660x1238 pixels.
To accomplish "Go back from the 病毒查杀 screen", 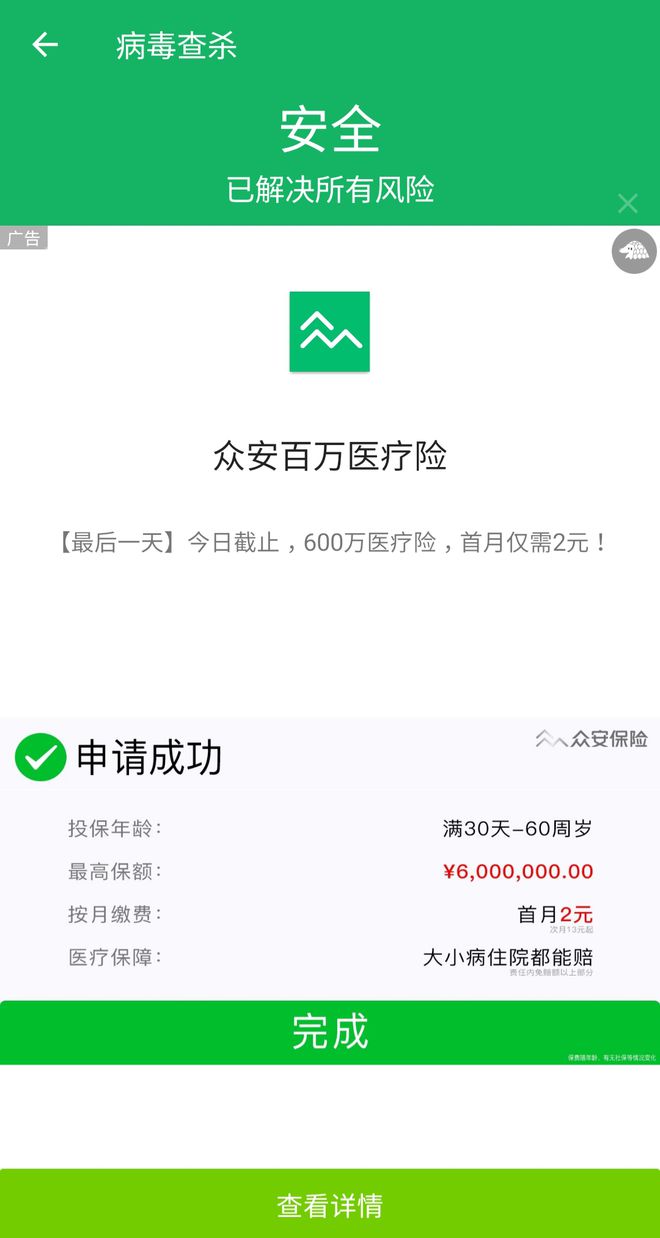I will pyautogui.click(x=45, y=45).
